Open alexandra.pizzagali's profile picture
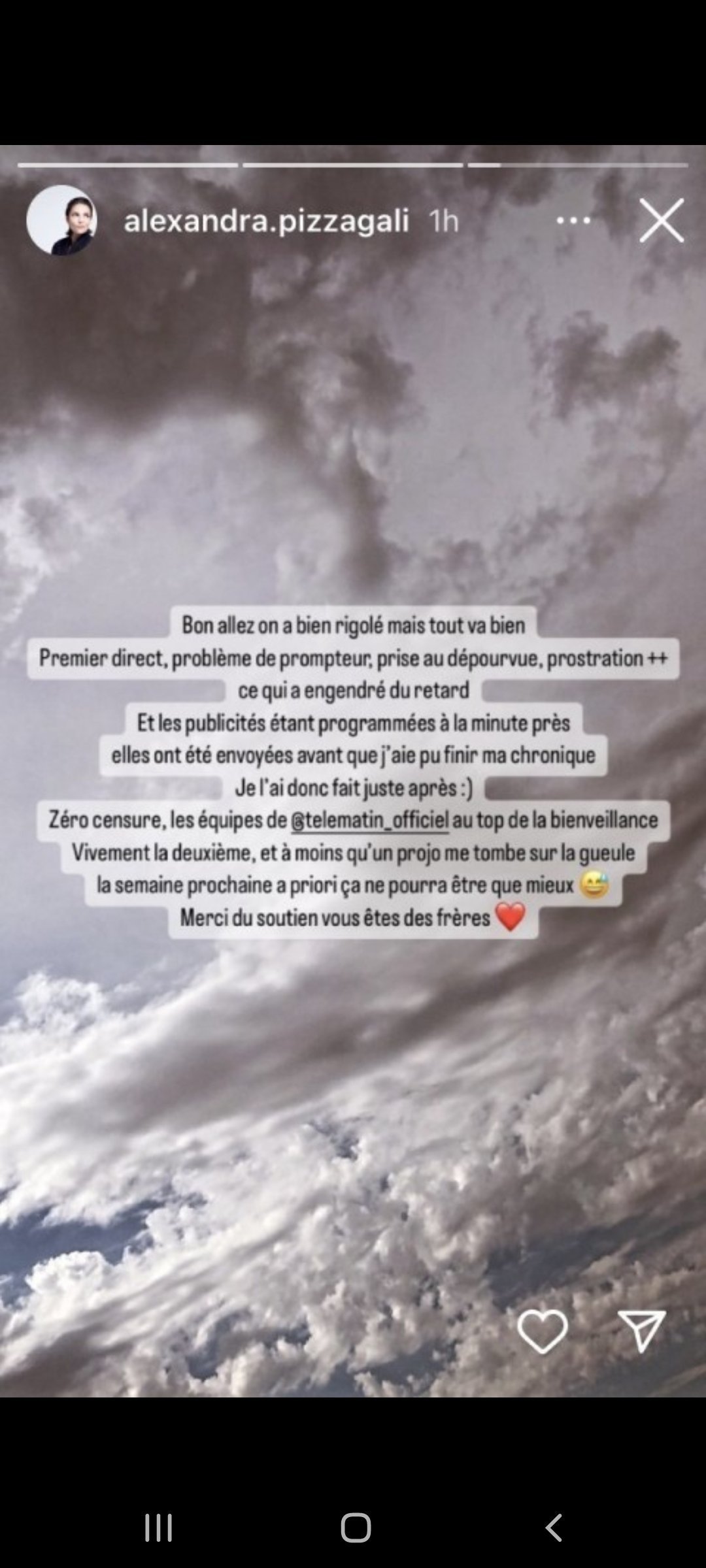Image resolution: width=706 pixels, height=1568 pixels. tap(62, 220)
